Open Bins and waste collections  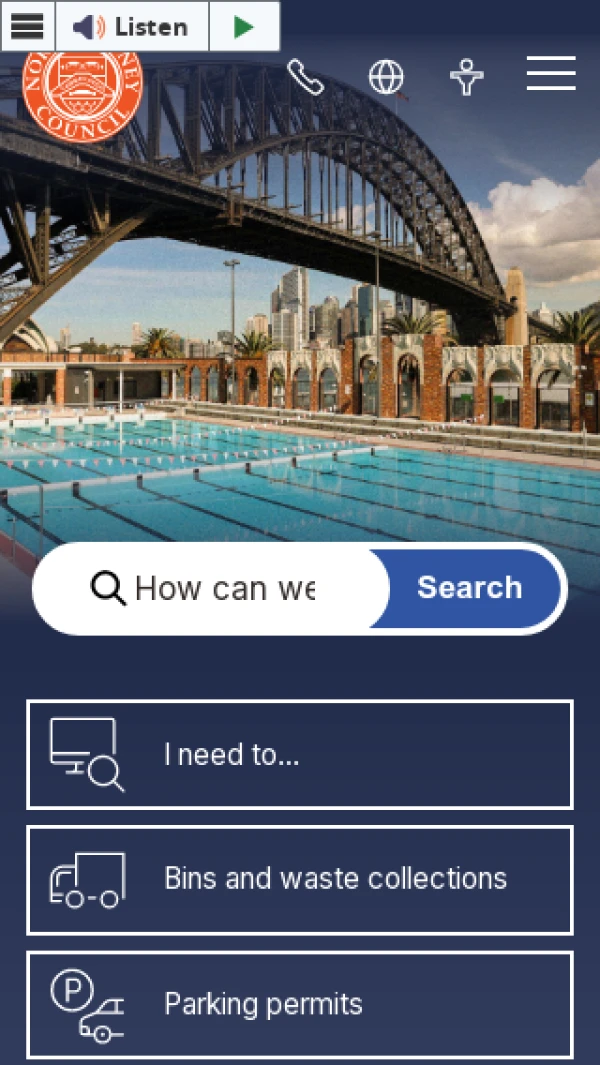300,880
